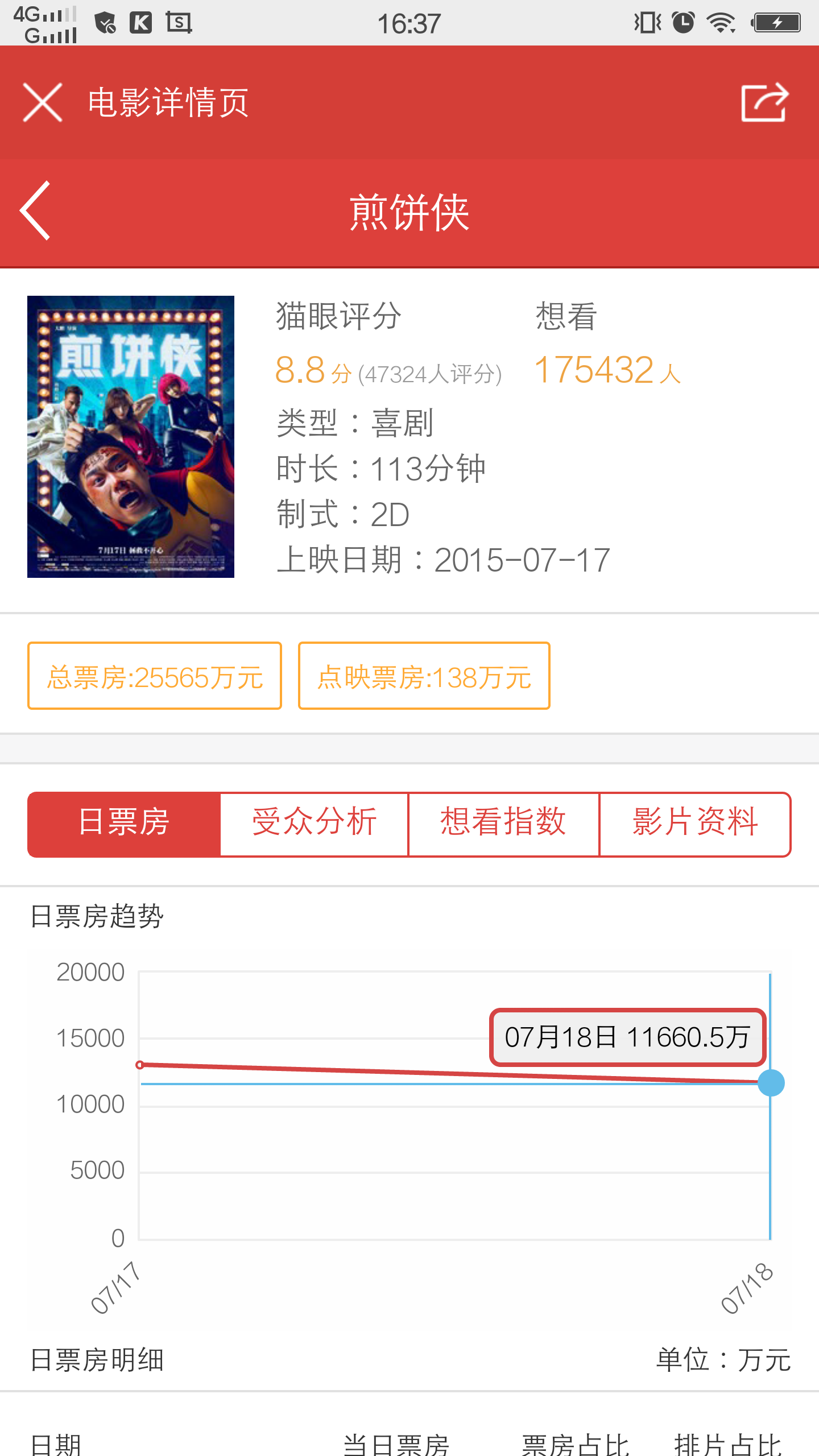Open the 煎饼侠 movie poster
Viewport: 819px width, 1456px height.
point(131,437)
